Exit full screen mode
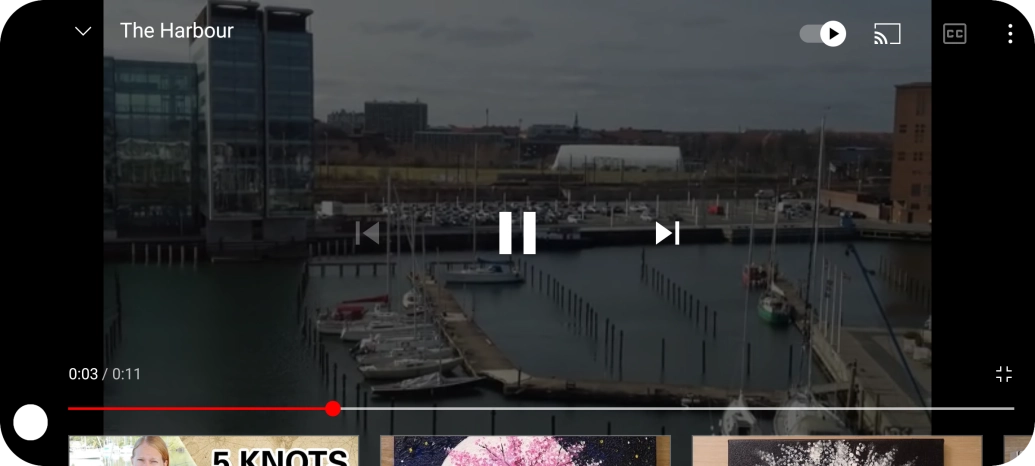Viewport: 1035px width, 466px height. click(x=1004, y=374)
